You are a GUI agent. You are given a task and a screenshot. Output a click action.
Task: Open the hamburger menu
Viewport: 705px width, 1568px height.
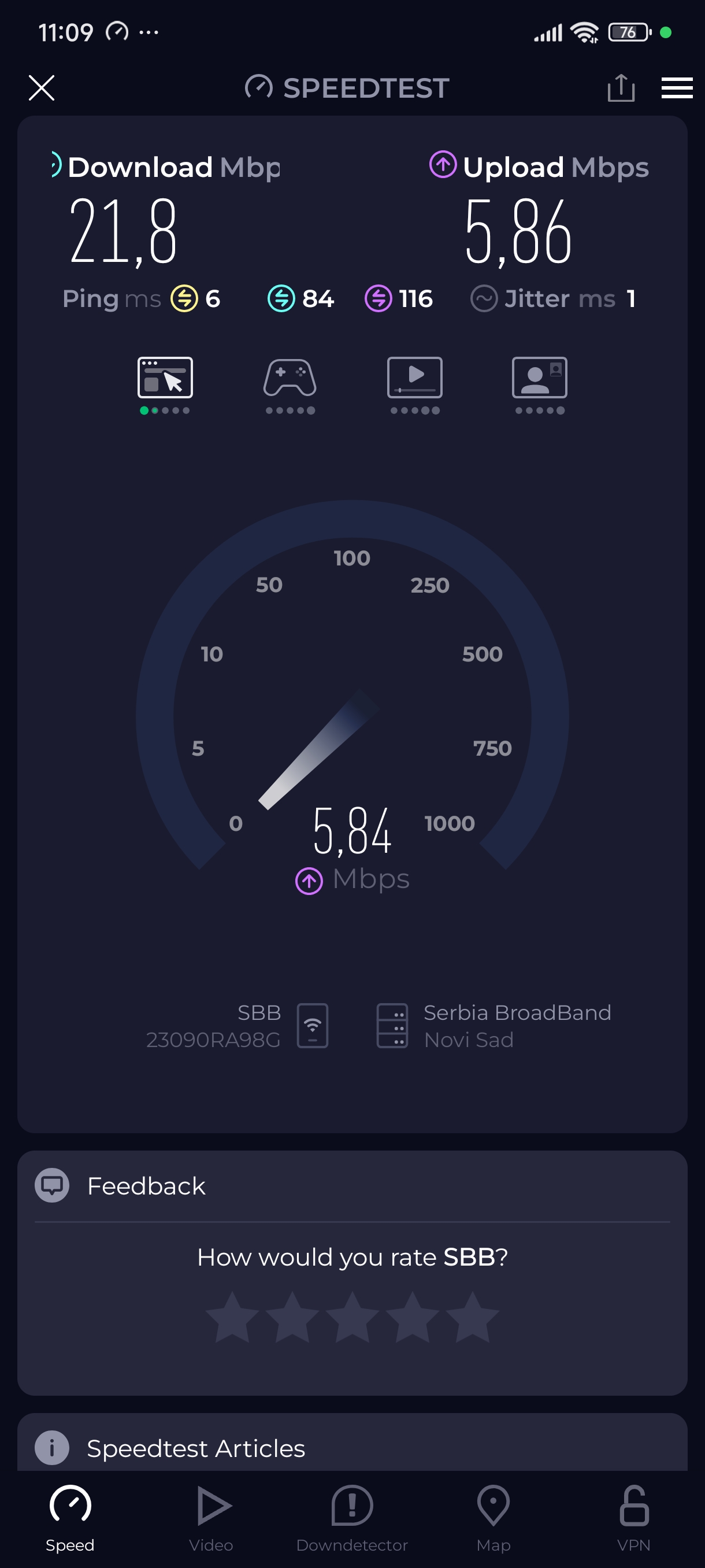(677, 88)
